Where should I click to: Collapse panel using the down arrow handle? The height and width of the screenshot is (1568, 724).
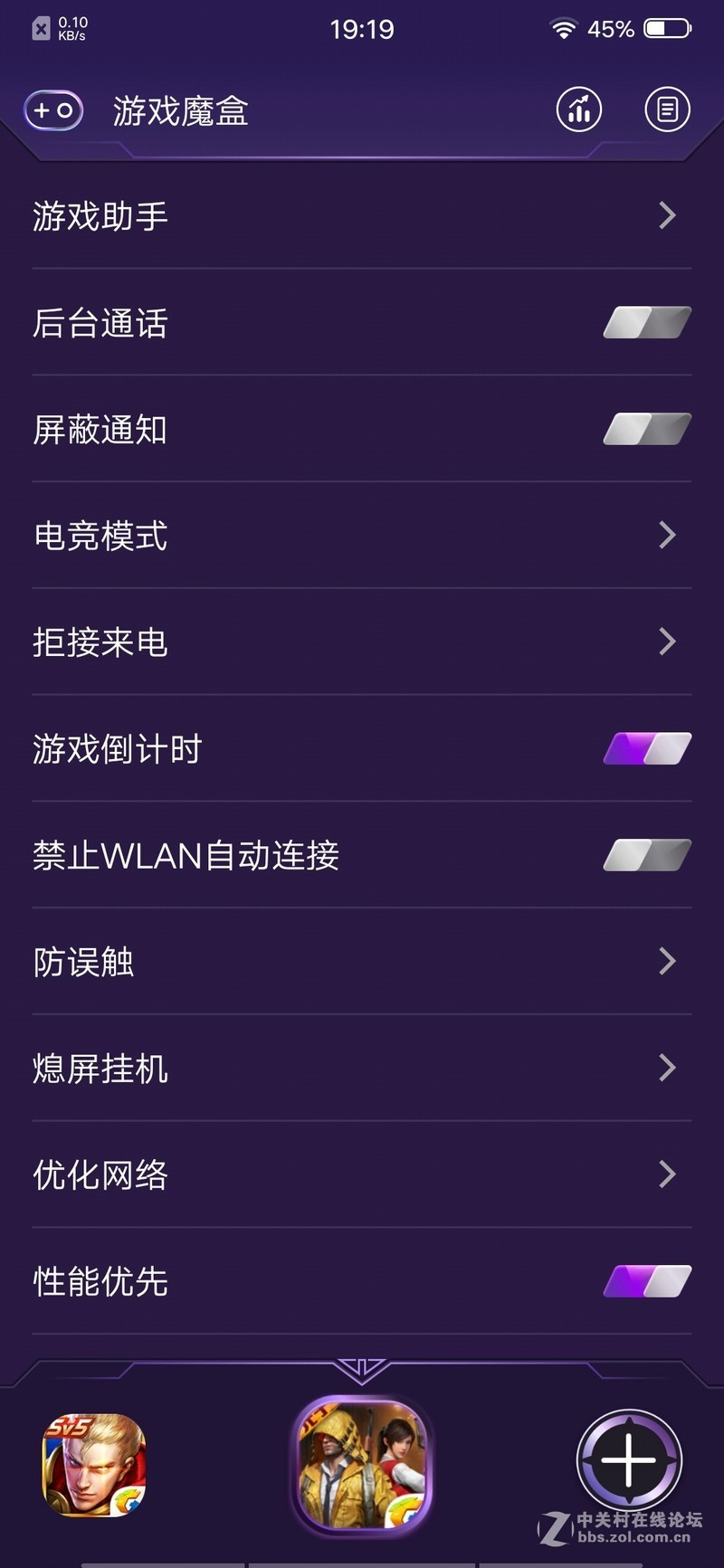click(361, 1368)
